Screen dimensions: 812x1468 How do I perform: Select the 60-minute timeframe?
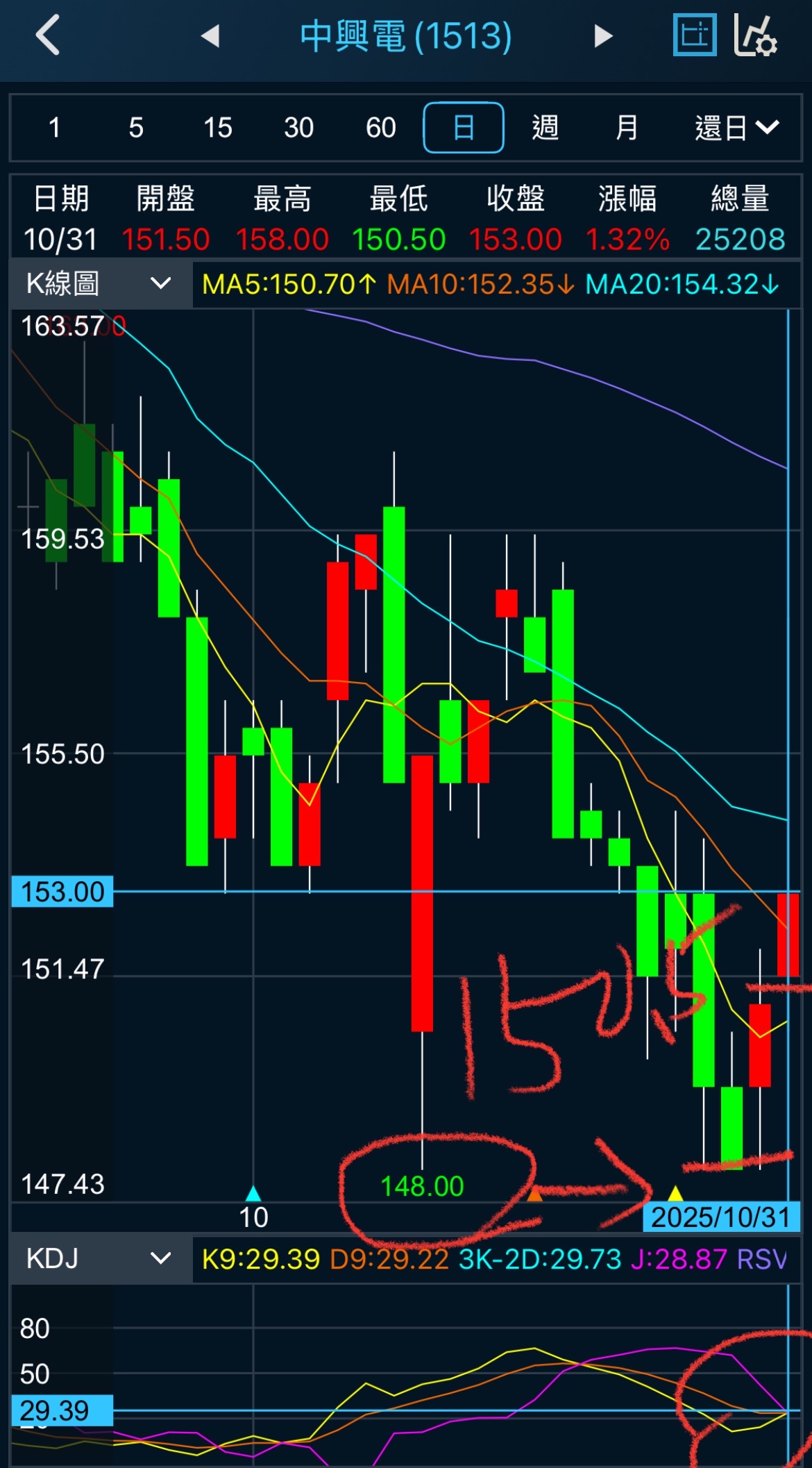381,128
